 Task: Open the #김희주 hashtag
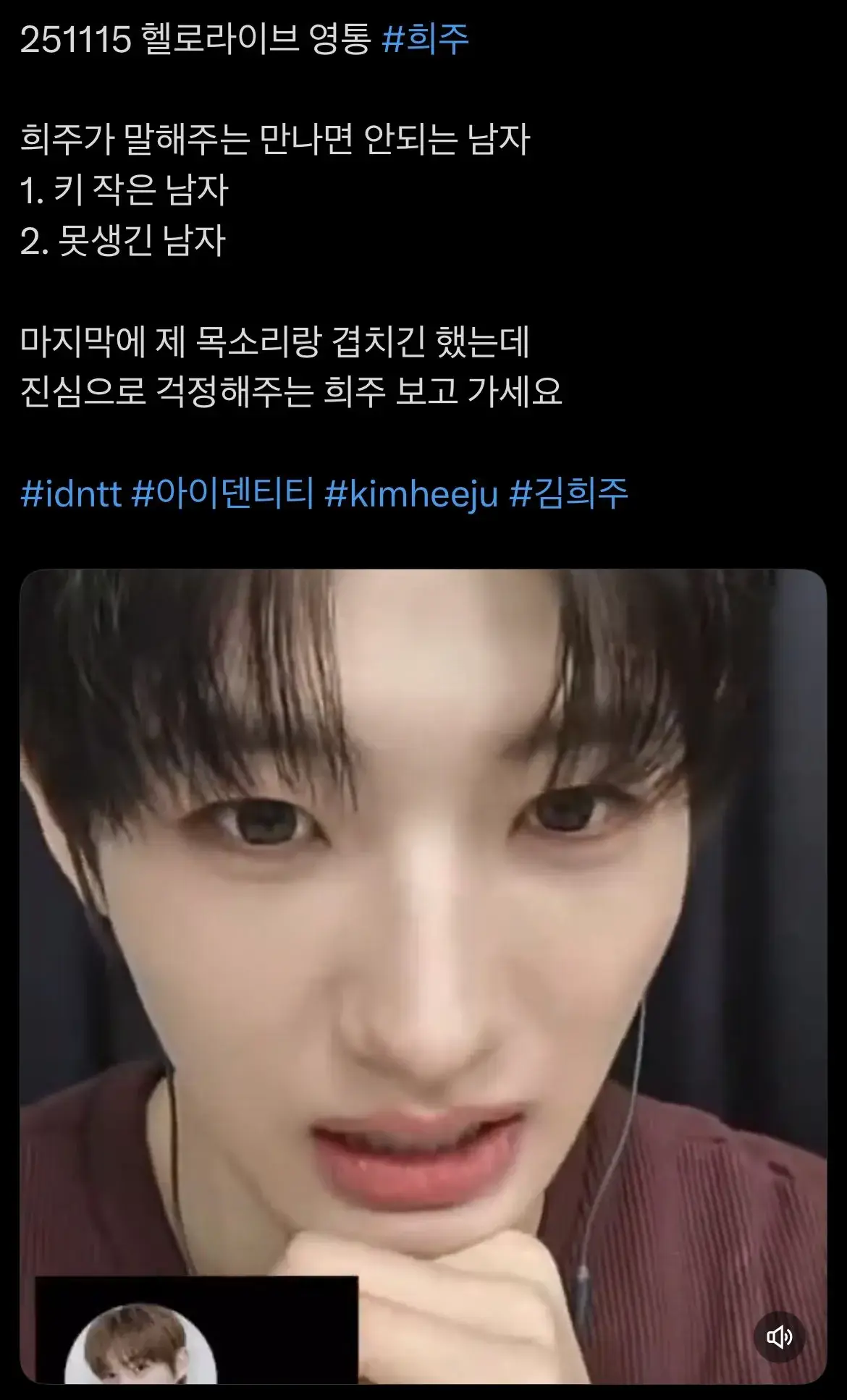[x=568, y=494]
